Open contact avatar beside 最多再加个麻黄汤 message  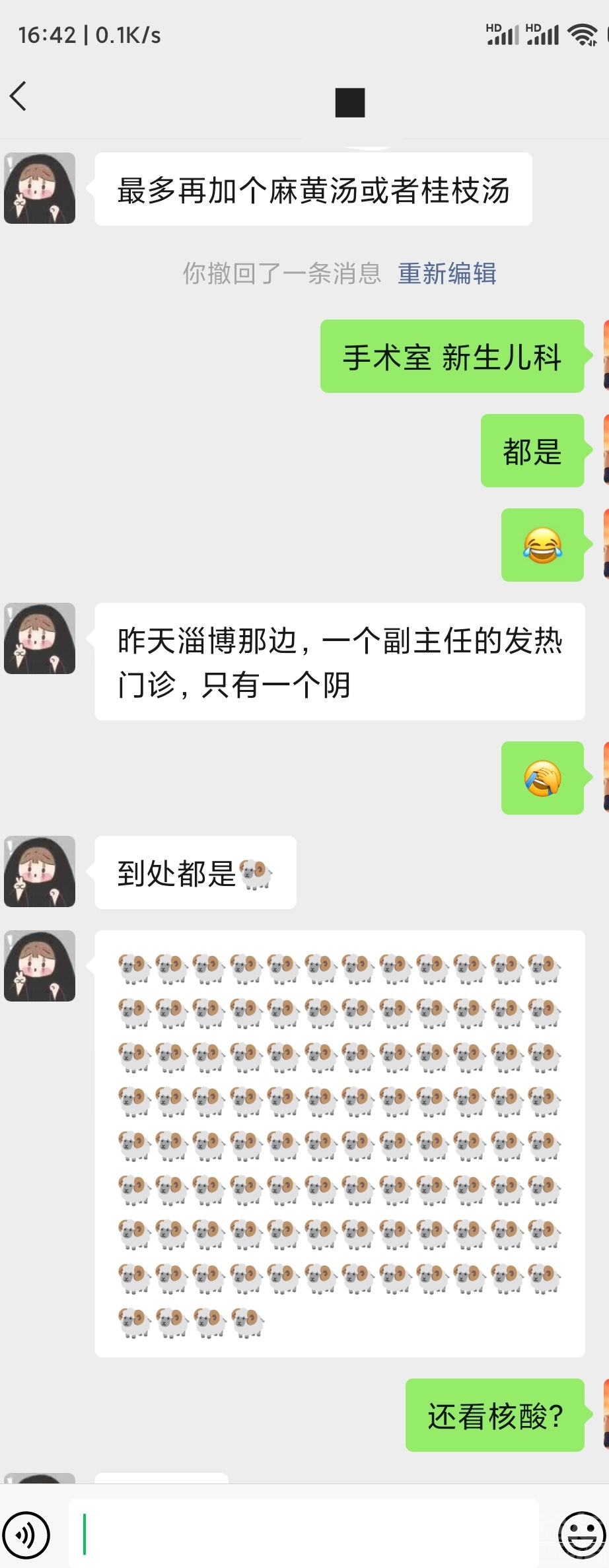[x=40, y=188]
